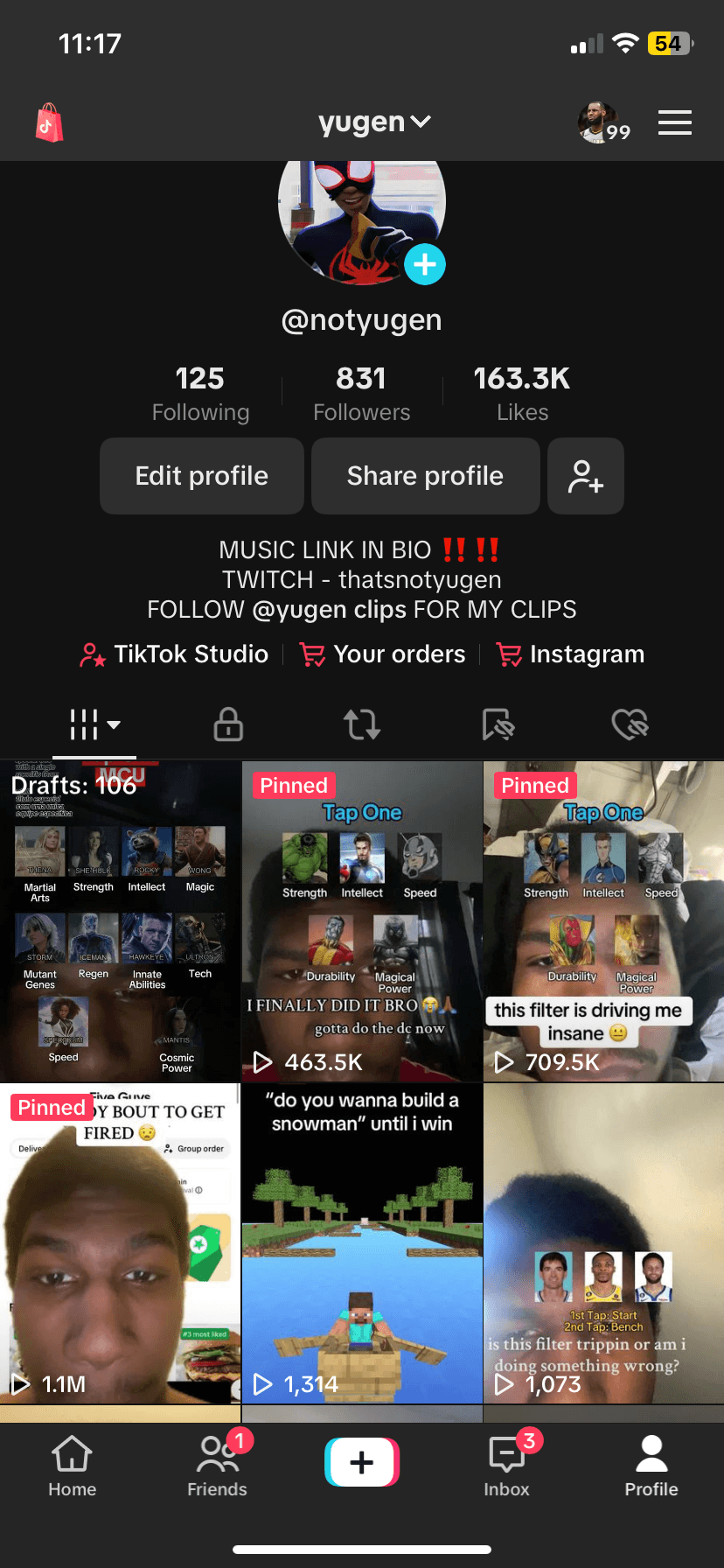
Task: Open the snowman Minecraft video
Action: [x=362, y=1242]
